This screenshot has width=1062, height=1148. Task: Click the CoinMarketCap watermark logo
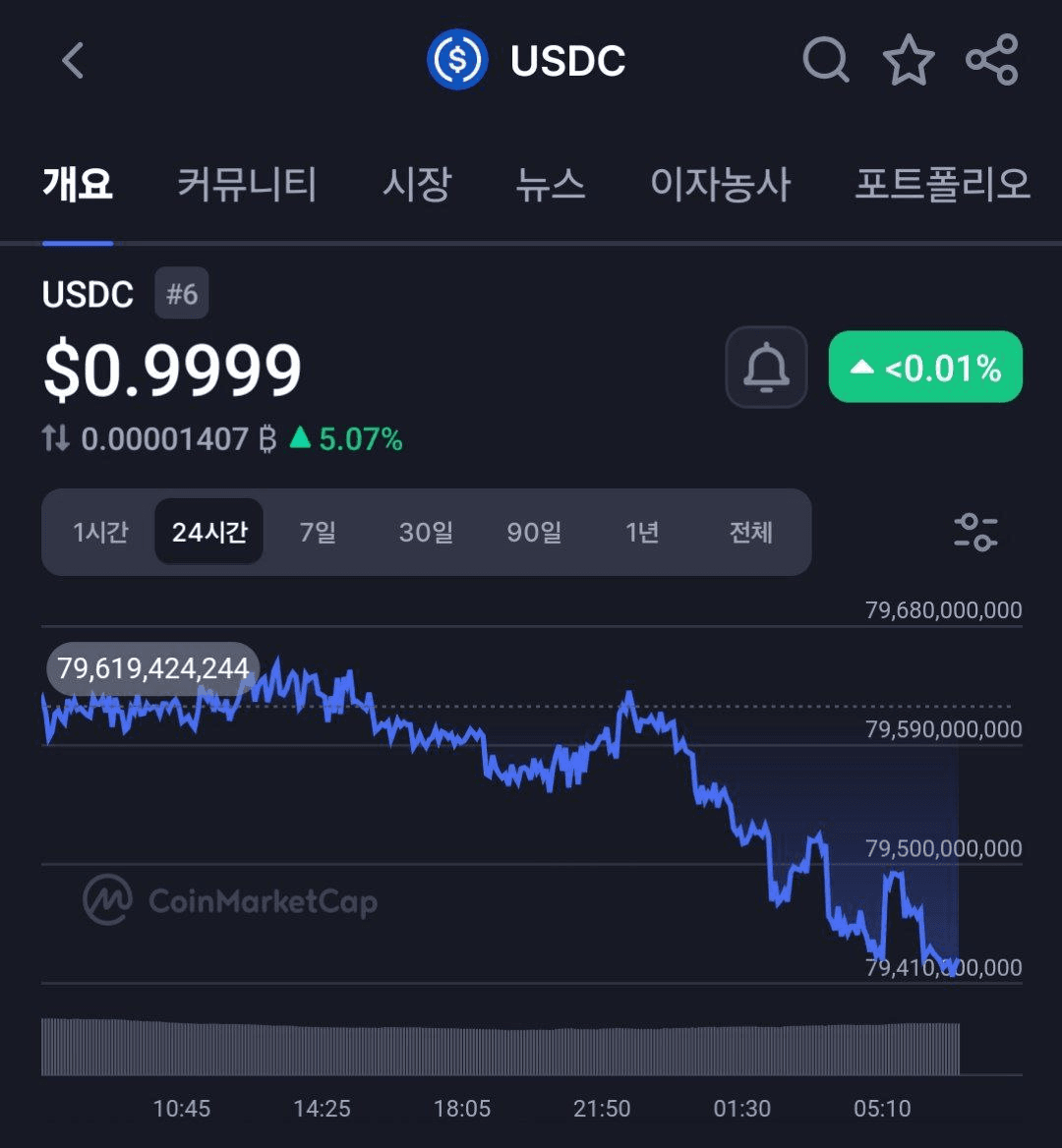108,900
